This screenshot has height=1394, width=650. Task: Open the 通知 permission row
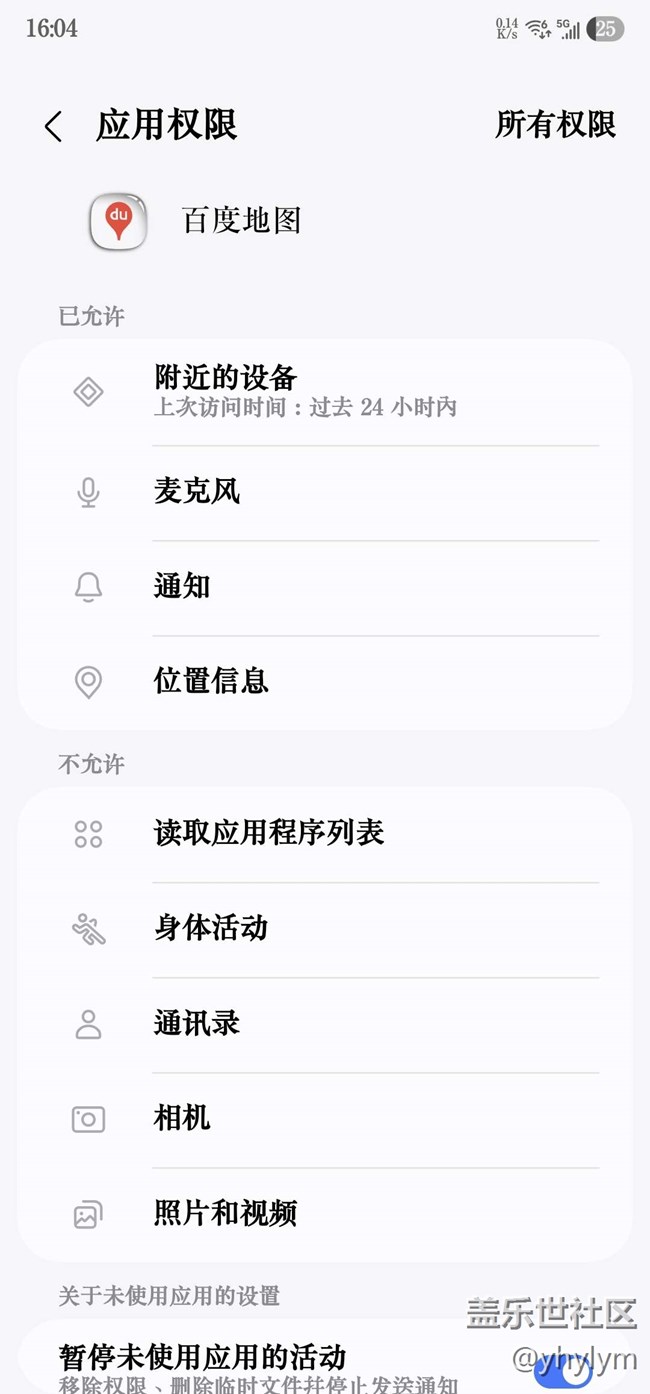[x=325, y=587]
